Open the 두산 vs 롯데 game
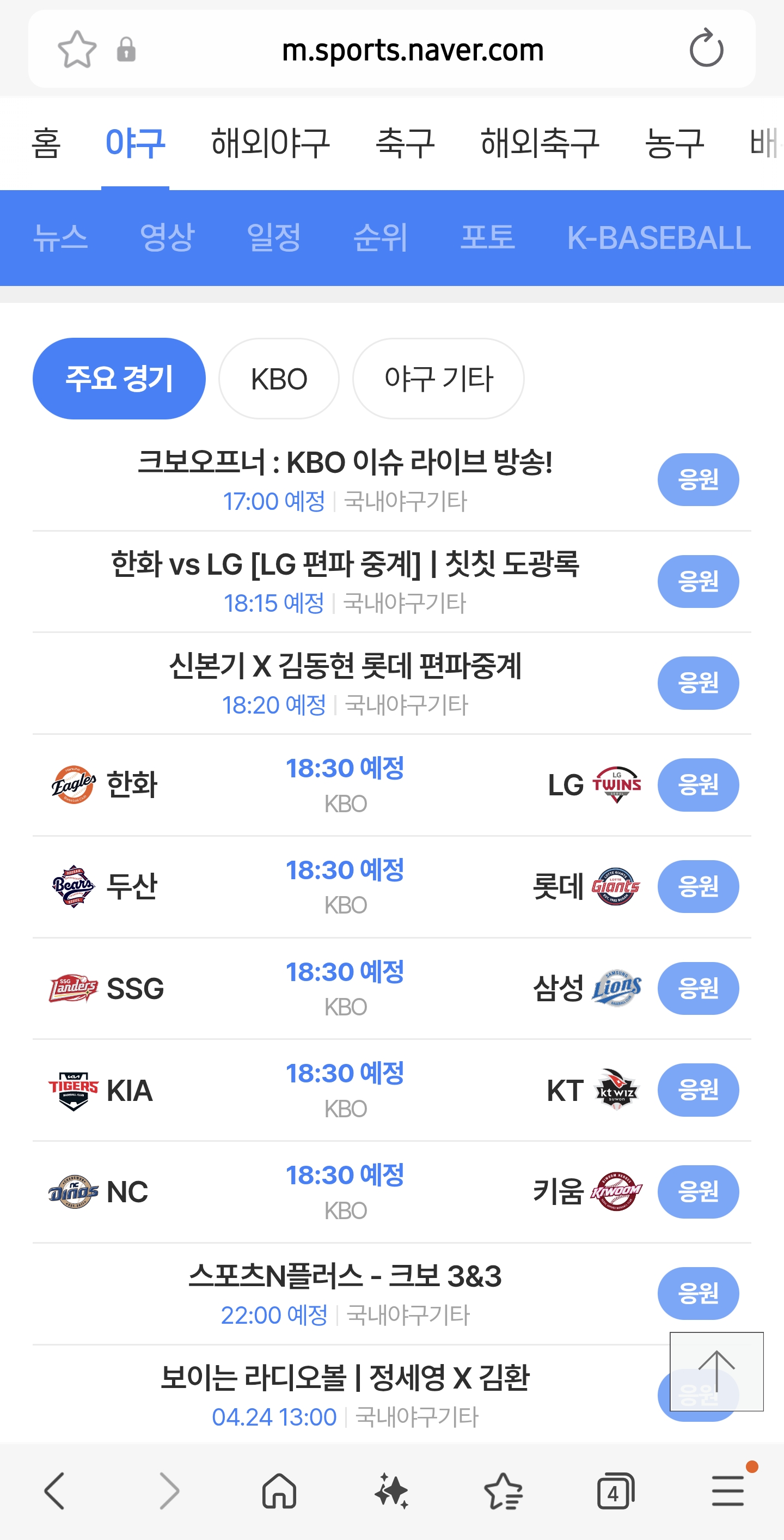Viewport: 784px width, 1540px height. coord(345,887)
